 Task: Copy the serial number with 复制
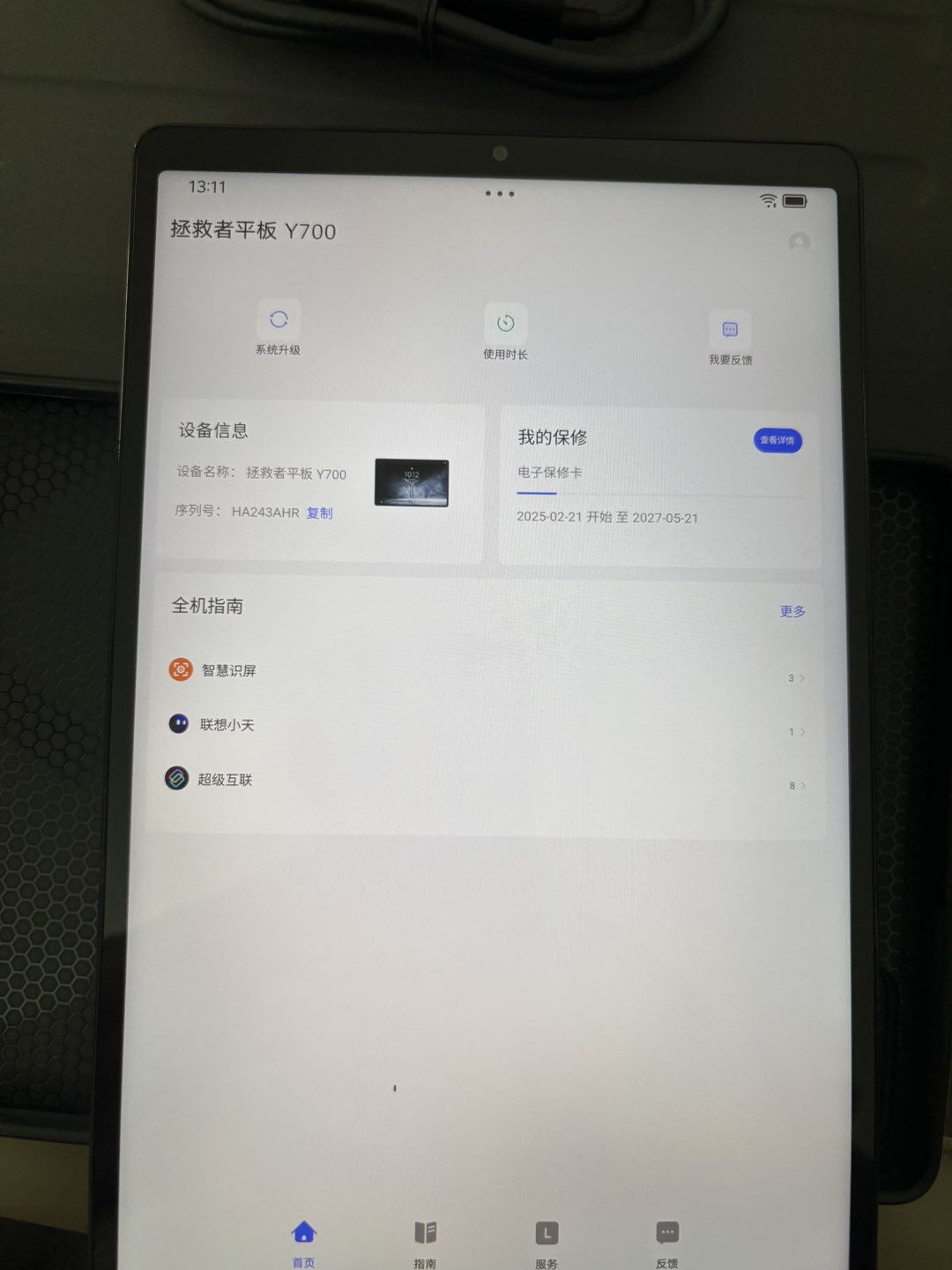[319, 513]
